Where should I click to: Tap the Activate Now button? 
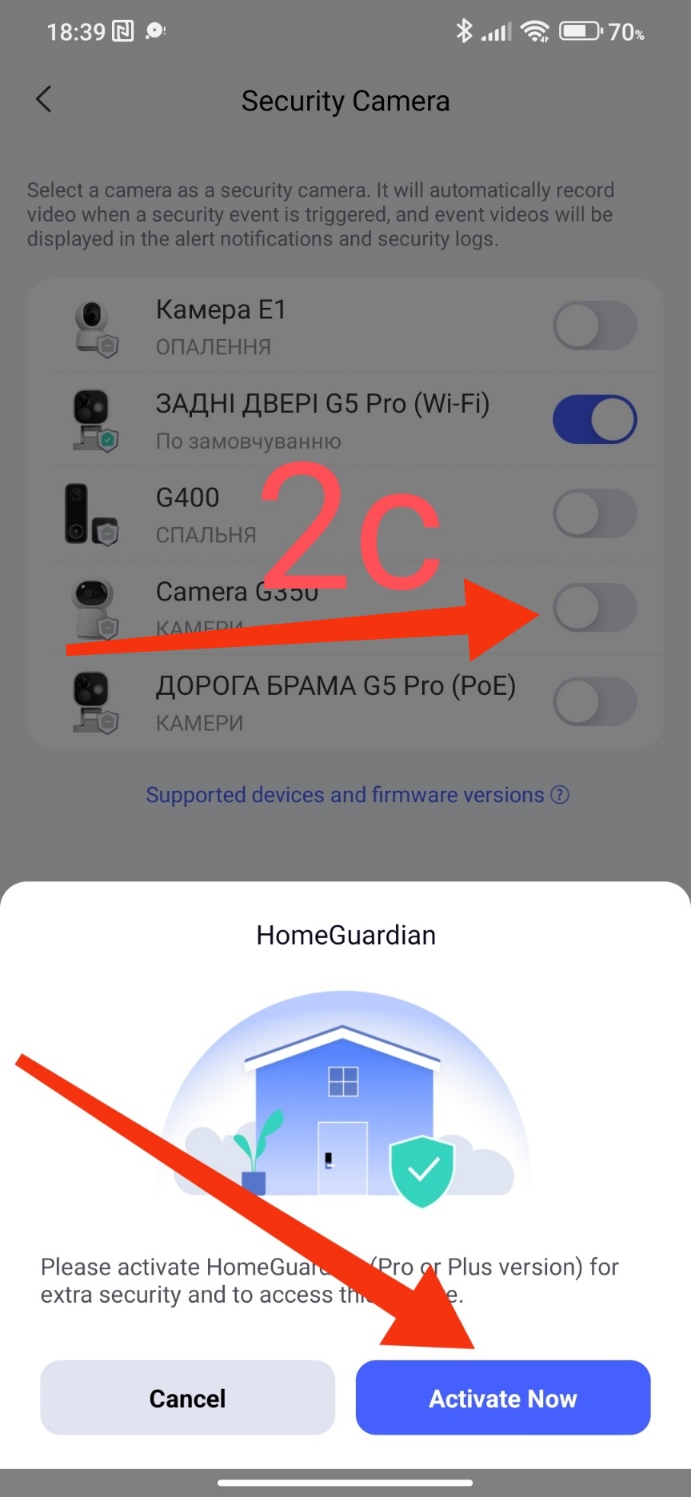tap(503, 1397)
